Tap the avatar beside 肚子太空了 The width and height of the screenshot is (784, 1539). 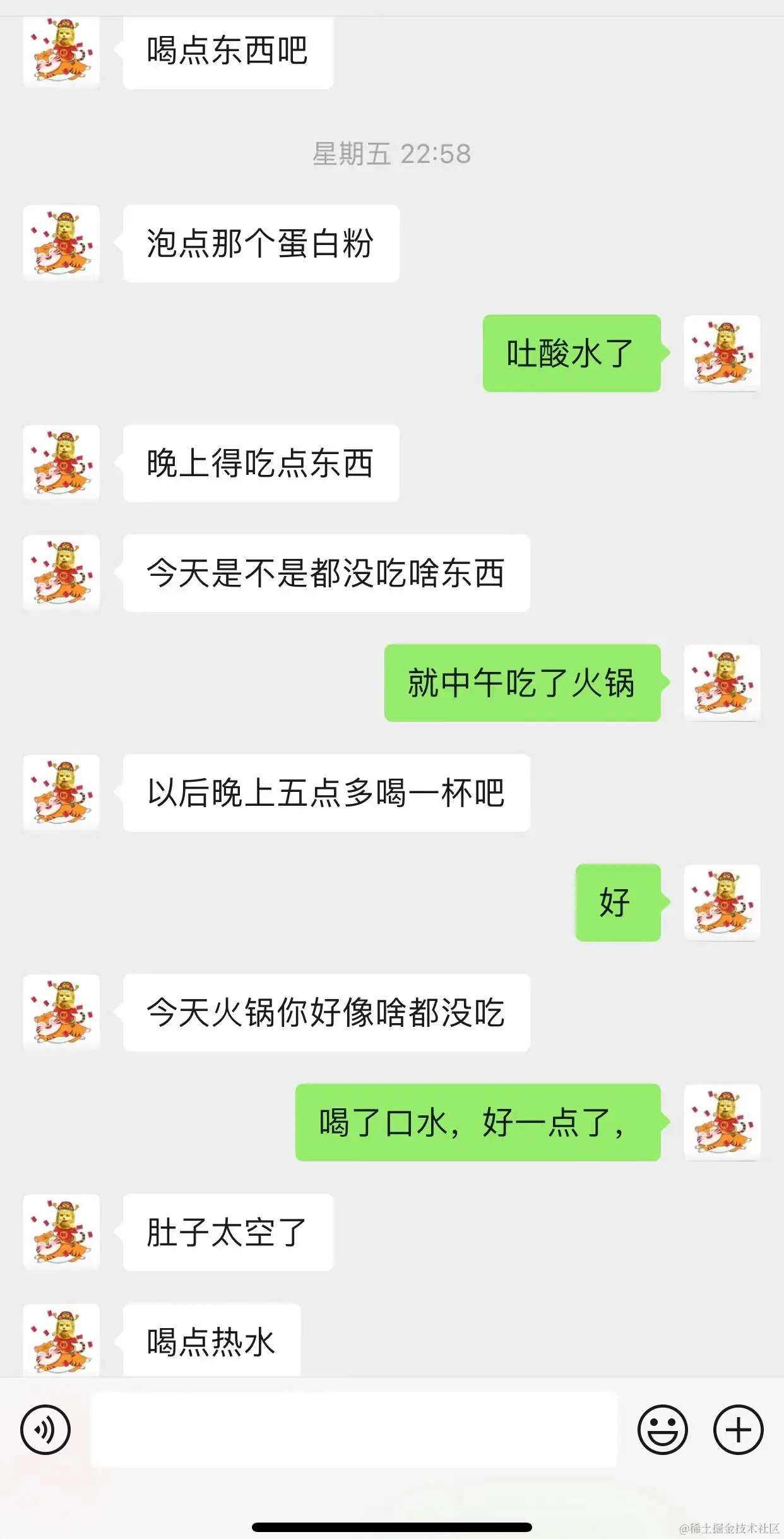[x=61, y=1231]
